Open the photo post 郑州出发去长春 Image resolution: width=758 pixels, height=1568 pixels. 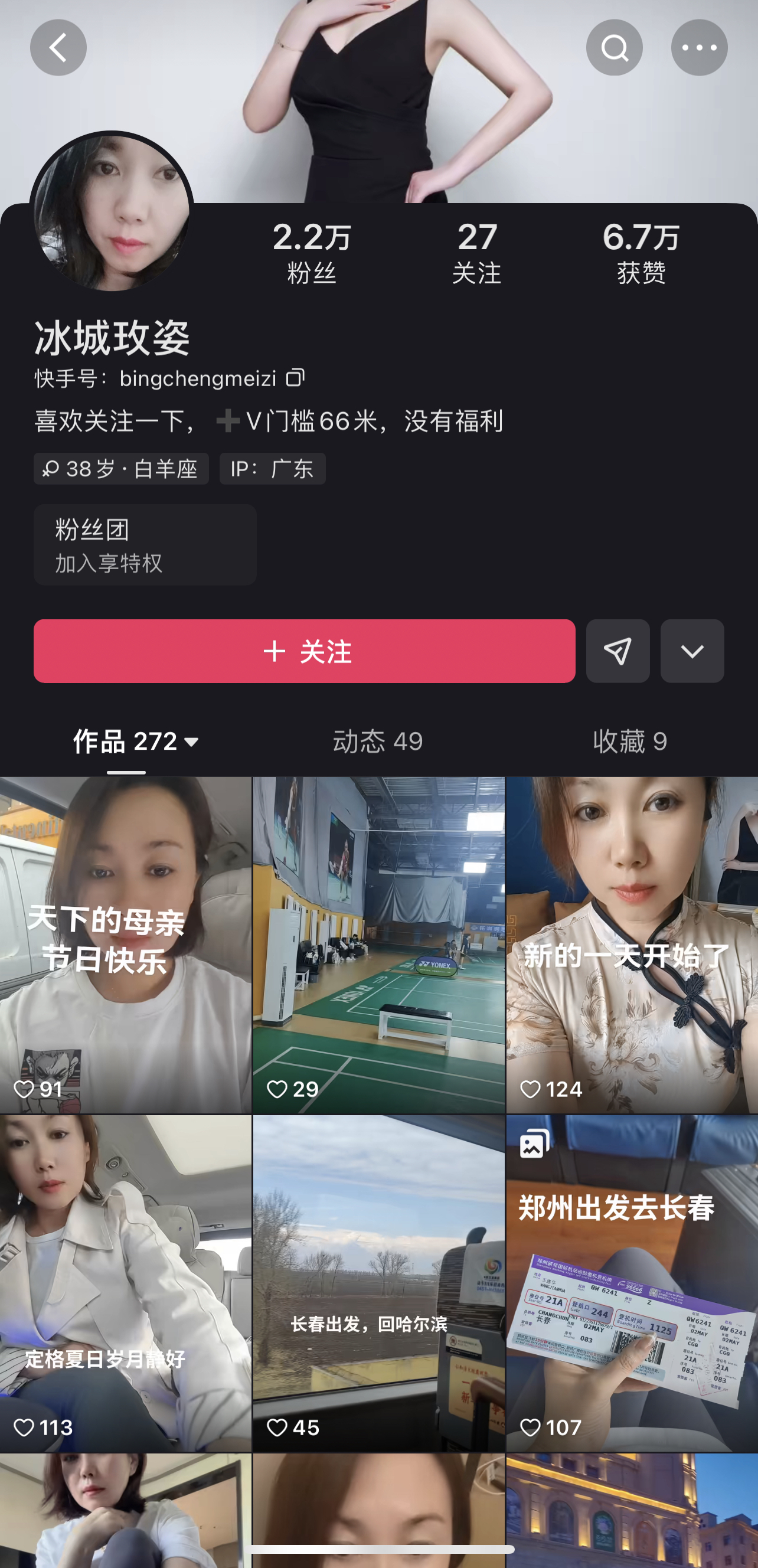[x=632, y=1282]
